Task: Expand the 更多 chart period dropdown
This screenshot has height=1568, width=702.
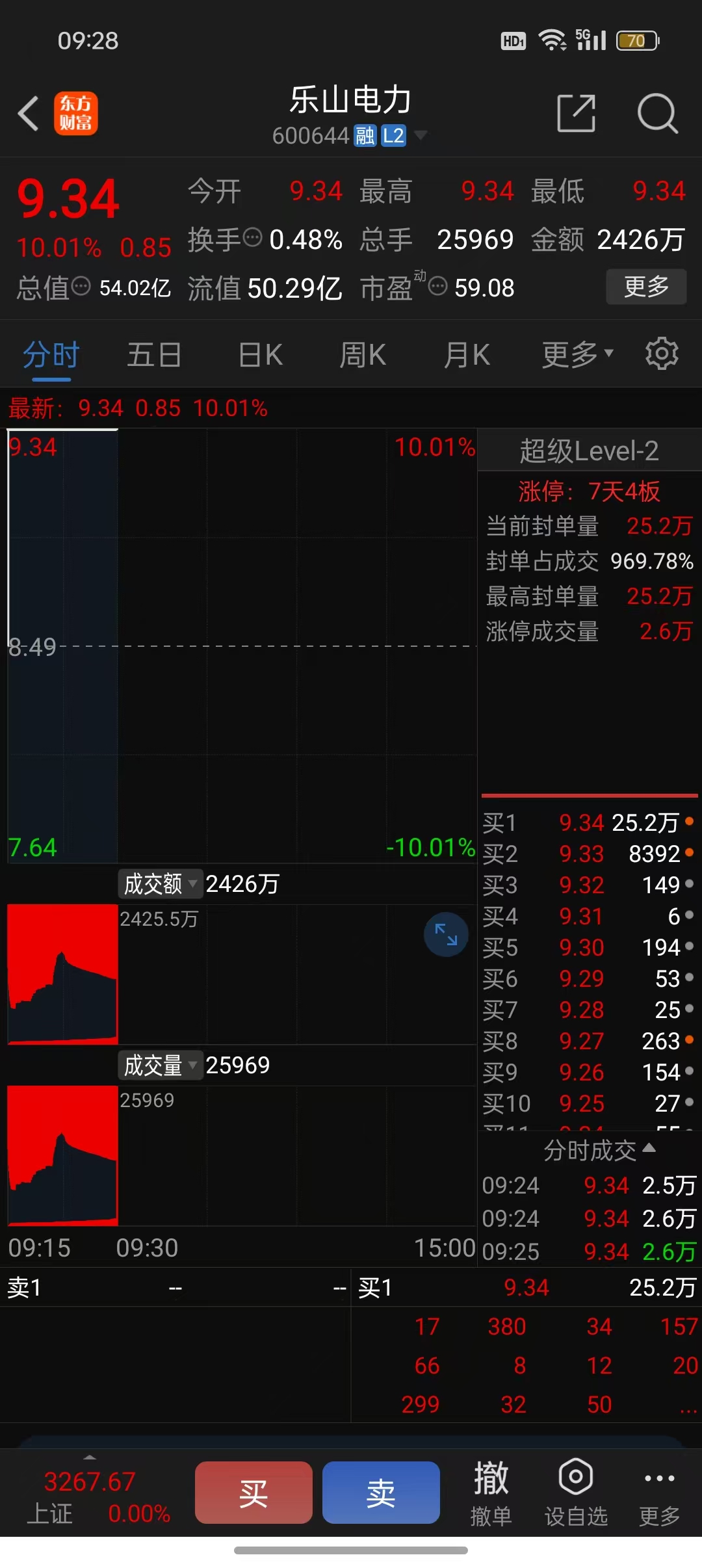Action: tap(578, 354)
